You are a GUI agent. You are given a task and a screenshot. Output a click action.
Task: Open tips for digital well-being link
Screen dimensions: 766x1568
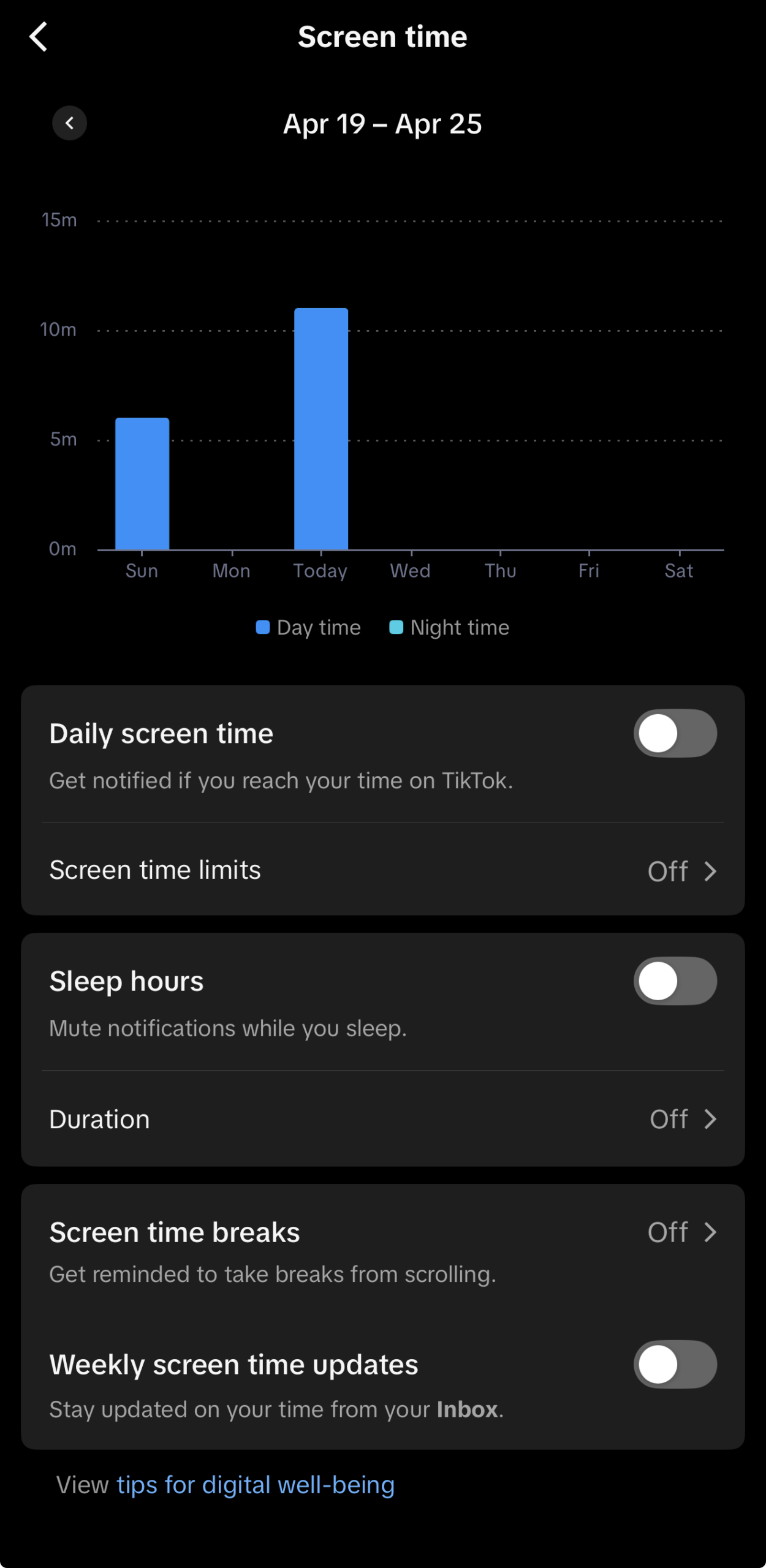[x=256, y=1485]
